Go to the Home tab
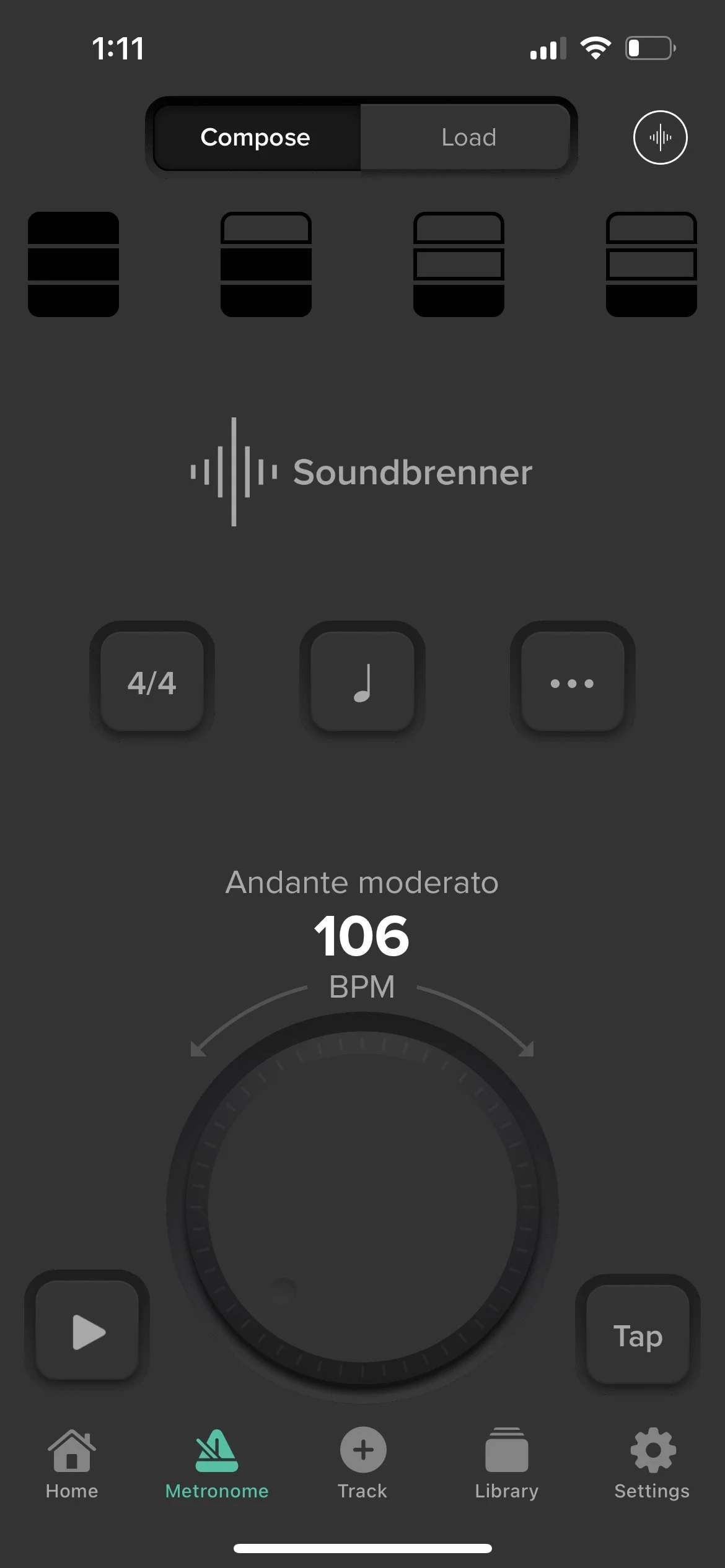 72,1464
